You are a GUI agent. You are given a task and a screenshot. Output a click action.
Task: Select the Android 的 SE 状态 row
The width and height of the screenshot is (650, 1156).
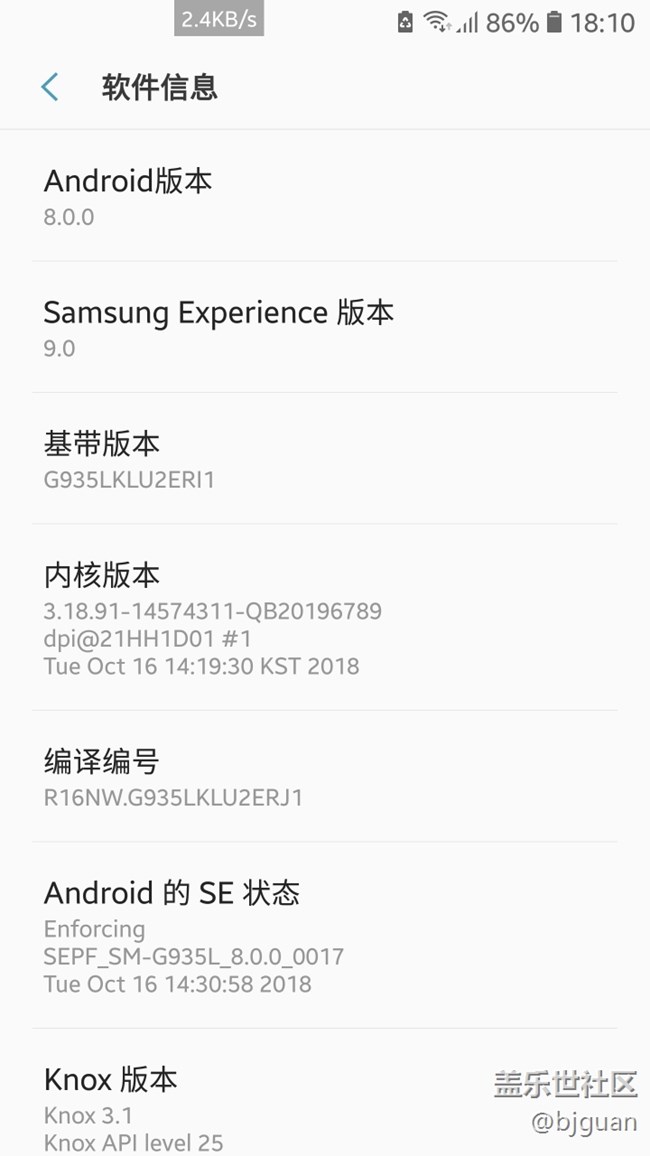325,935
